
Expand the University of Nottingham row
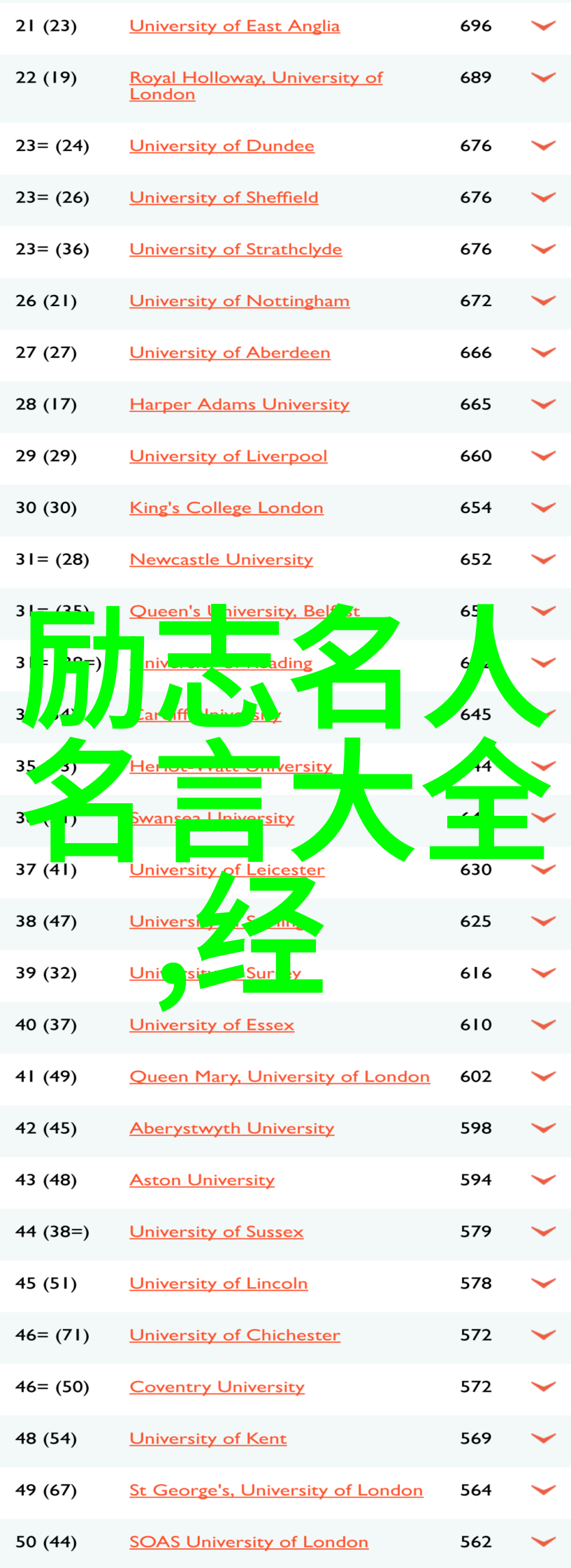[x=543, y=301]
